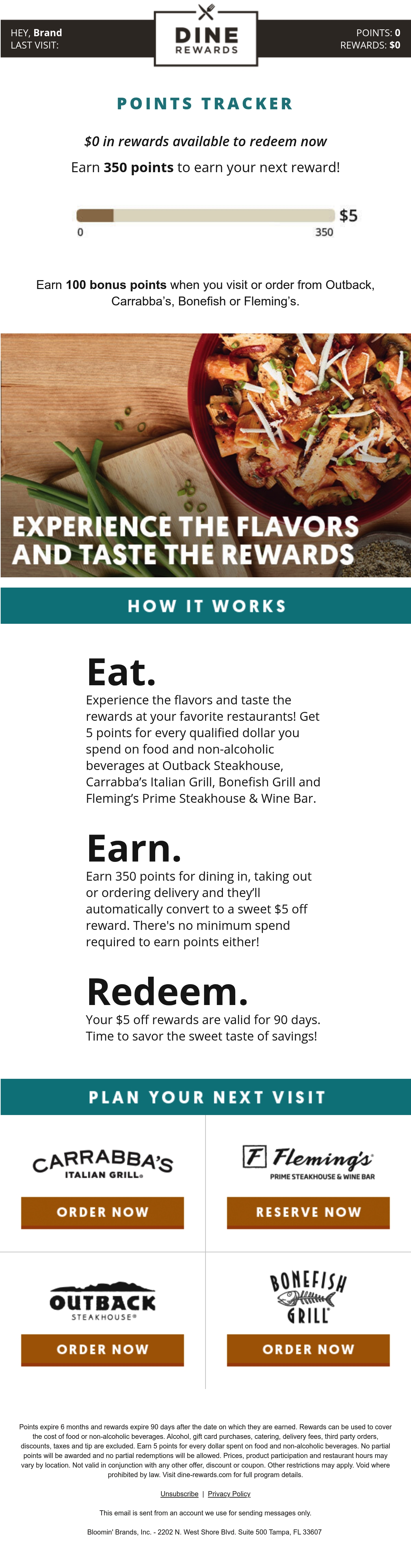The image size is (411, 1568).
Task: Open the Experience the Flavors banner image
Action: (x=206, y=455)
